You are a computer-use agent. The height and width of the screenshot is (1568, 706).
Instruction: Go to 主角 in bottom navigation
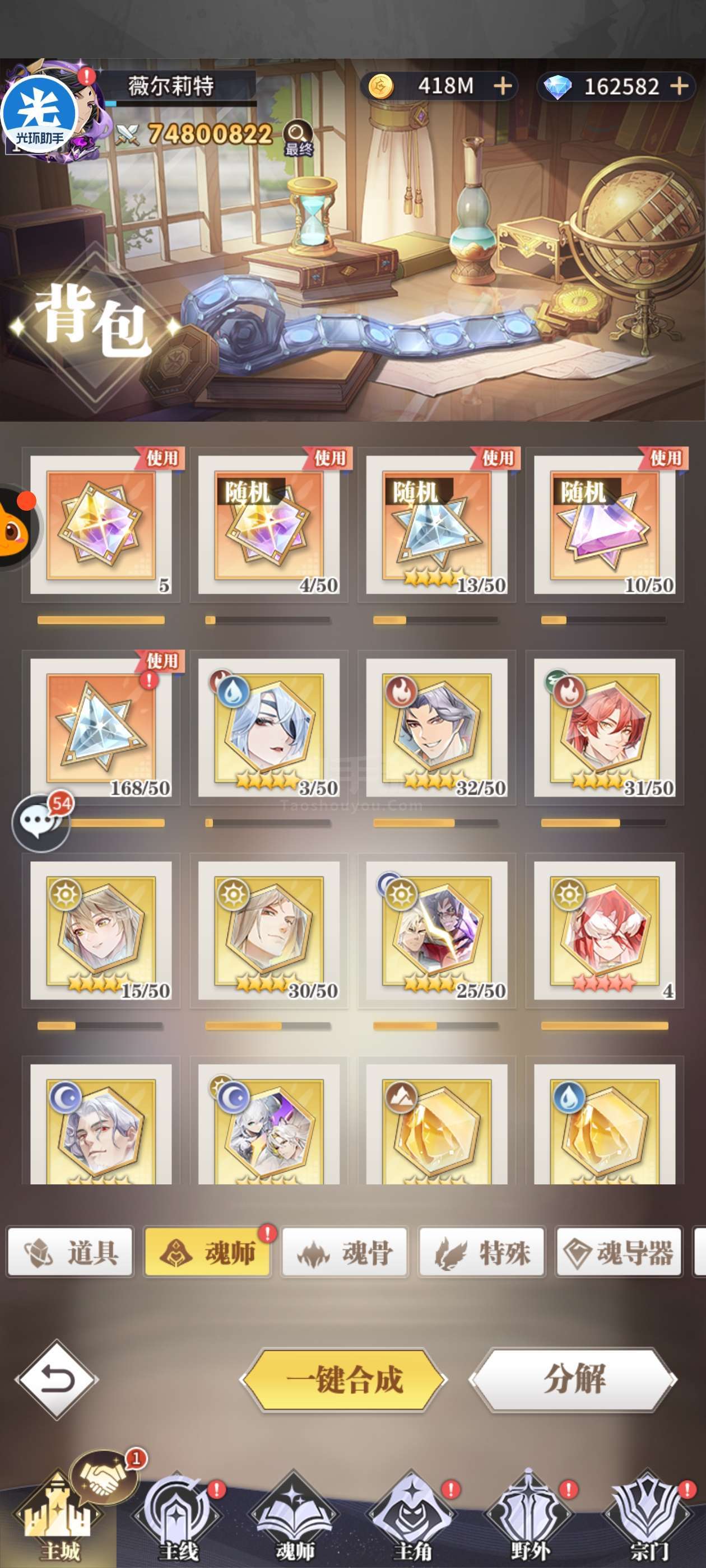click(x=412, y=1519)
